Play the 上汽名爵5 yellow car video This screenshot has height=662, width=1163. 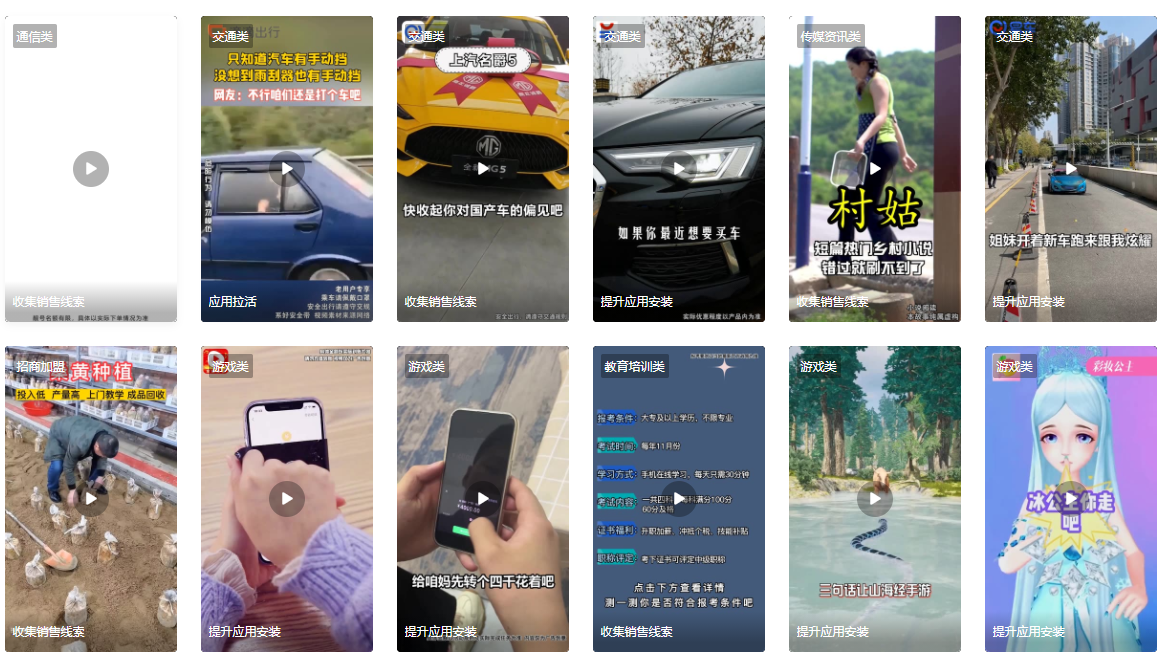pos(483,169)
